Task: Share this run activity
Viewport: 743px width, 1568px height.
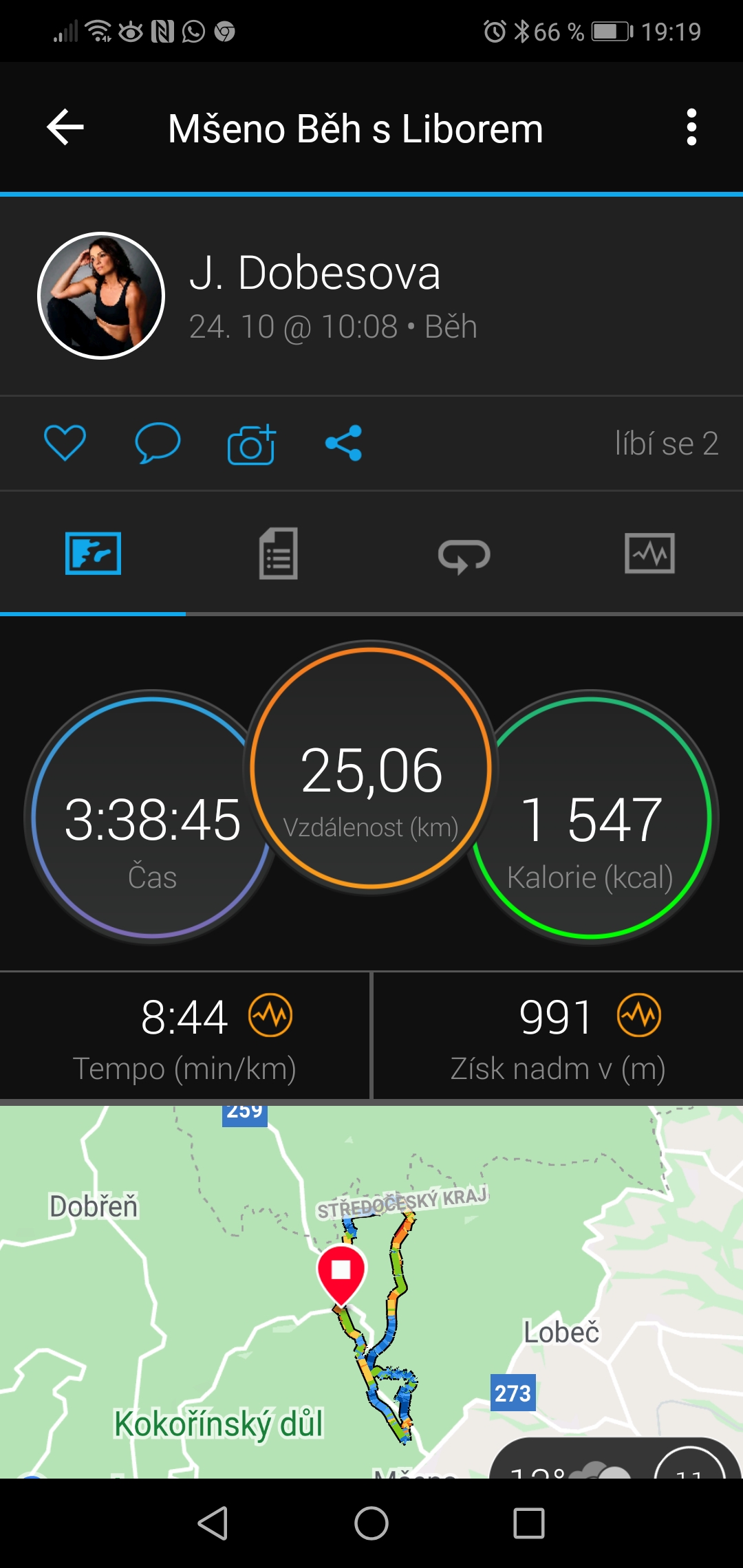Action: pyautogui.click(x=343, y=443)
